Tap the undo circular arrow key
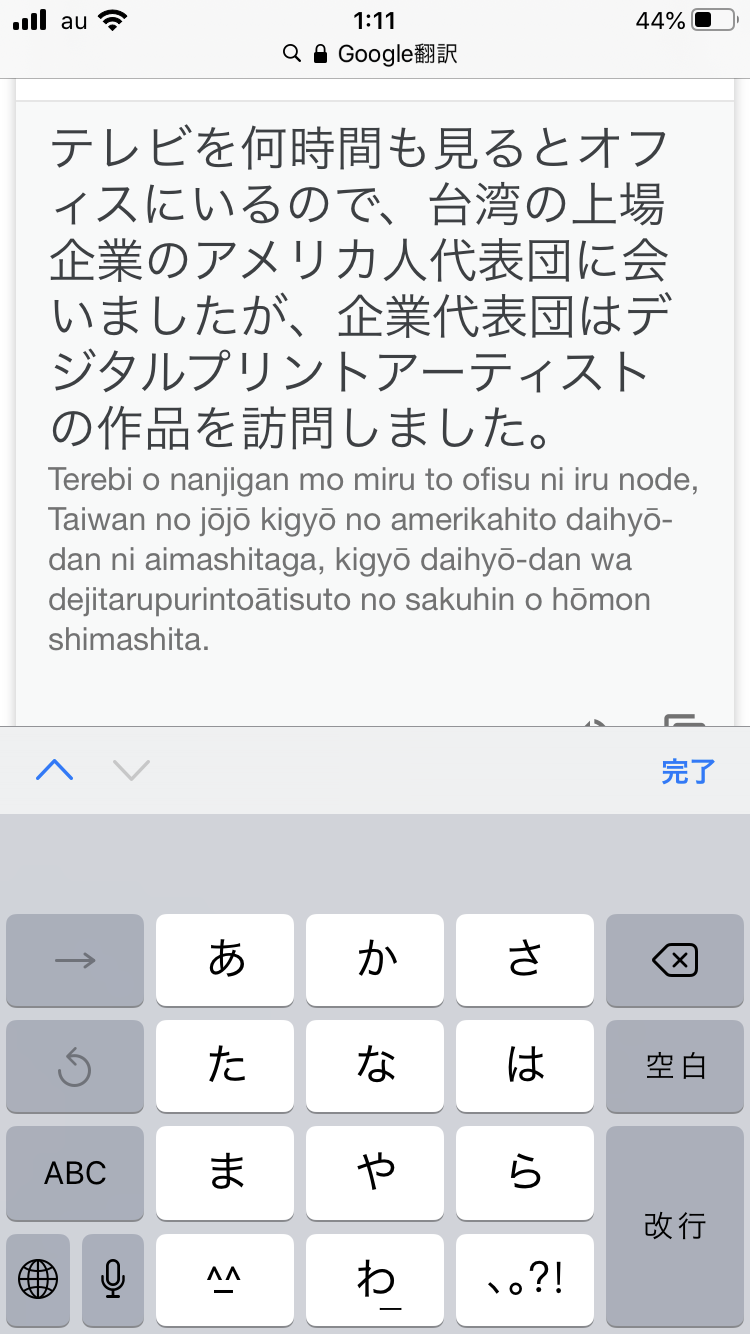The width and height of the screenshot is (750, 1334). click(x=75, y=1066)
